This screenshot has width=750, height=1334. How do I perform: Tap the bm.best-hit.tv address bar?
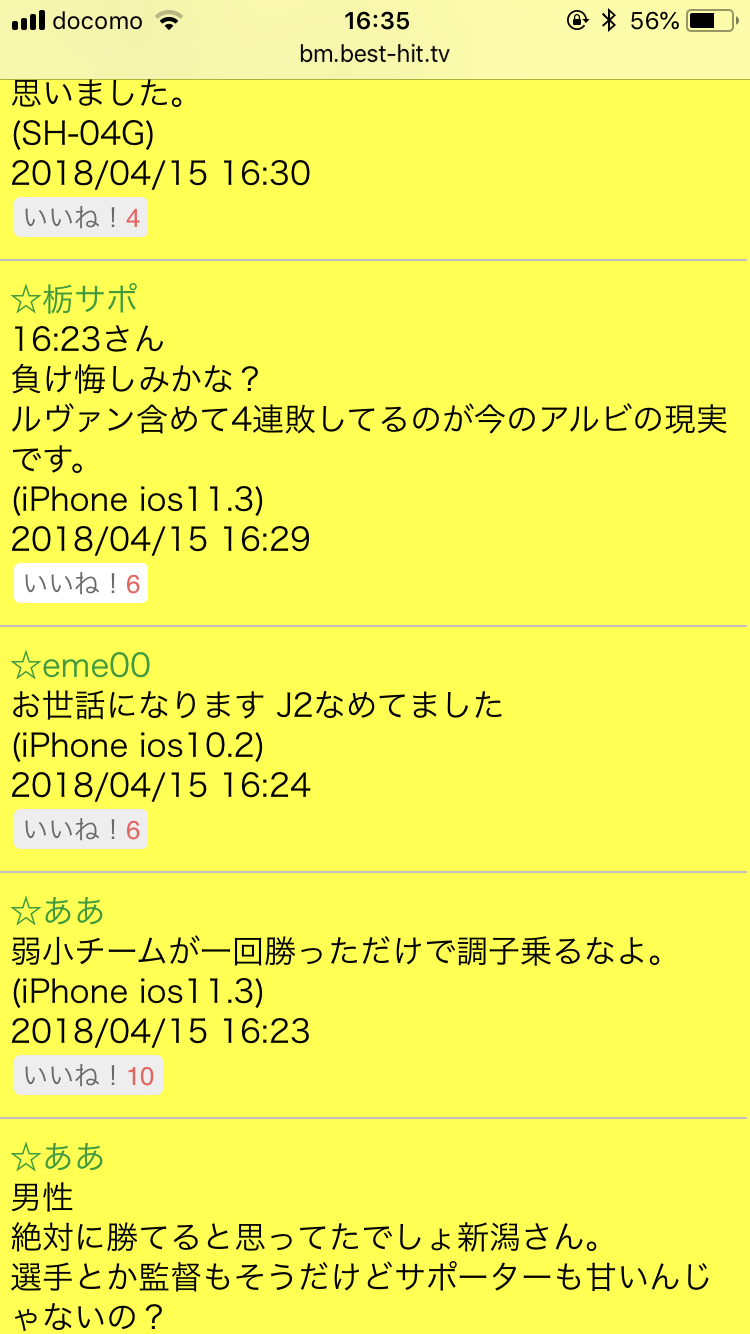pyautogui.click(x=375, y=54)
